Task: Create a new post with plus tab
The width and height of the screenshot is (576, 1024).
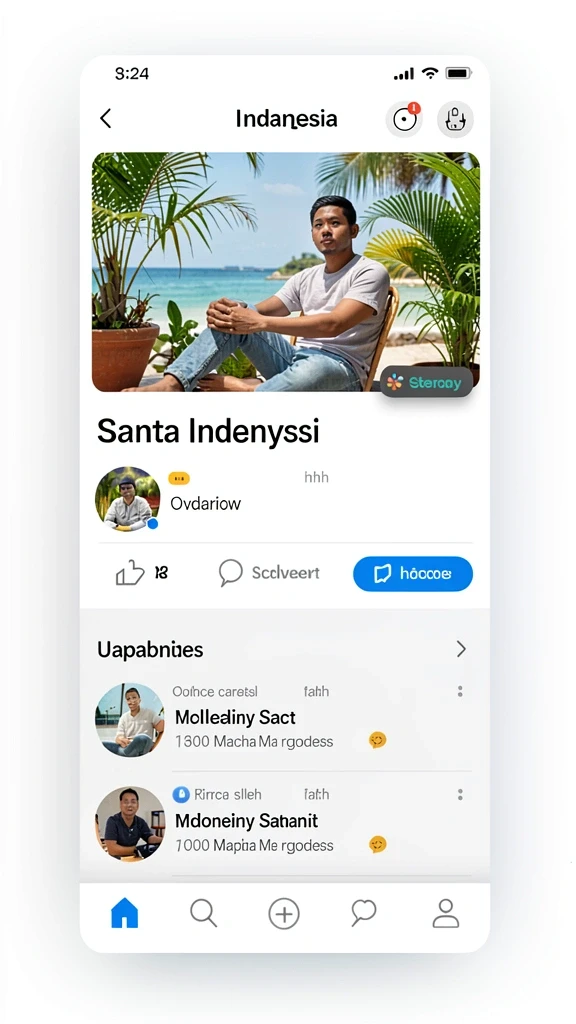Action: 284,913
